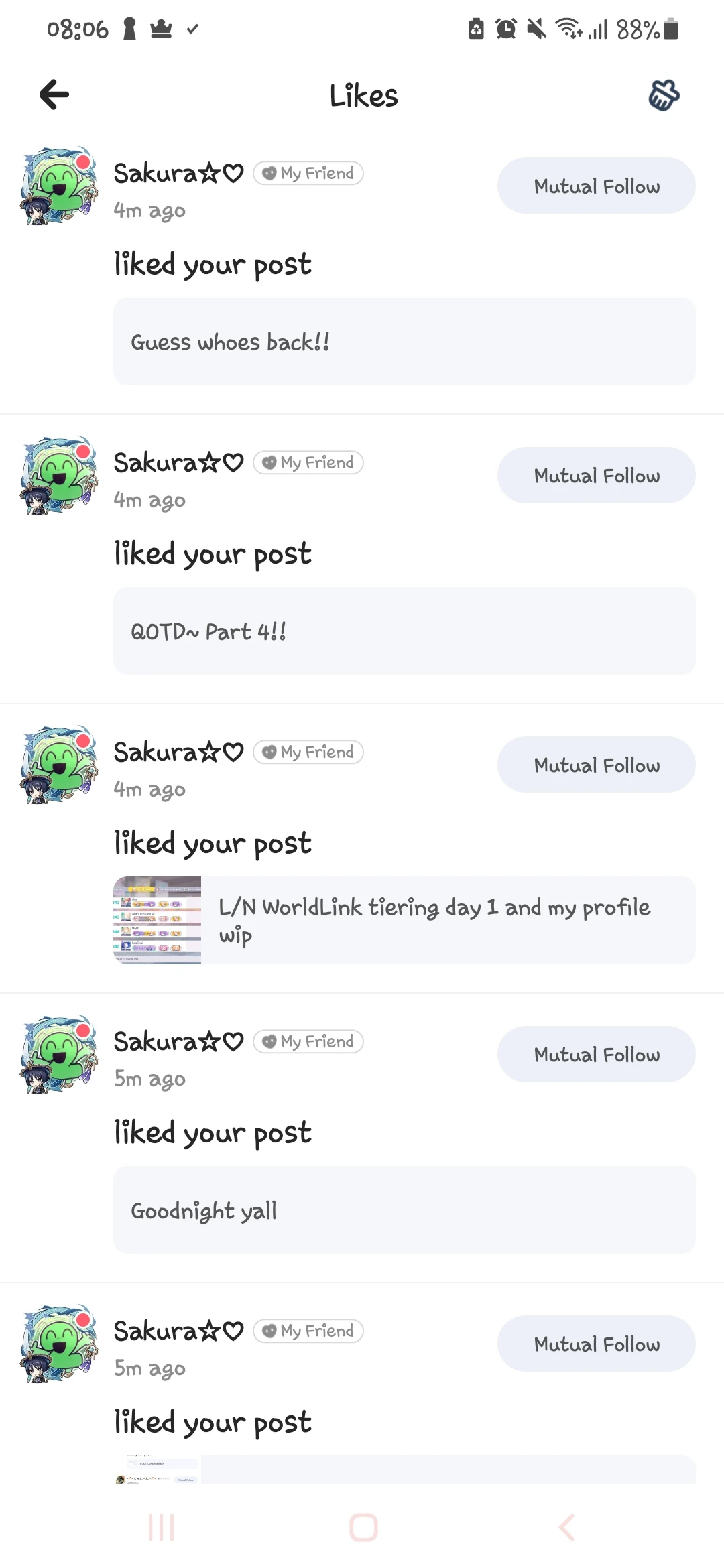
Task: Toggle Mutual Follow on the Goodnight yall row
Action: 596,1053
